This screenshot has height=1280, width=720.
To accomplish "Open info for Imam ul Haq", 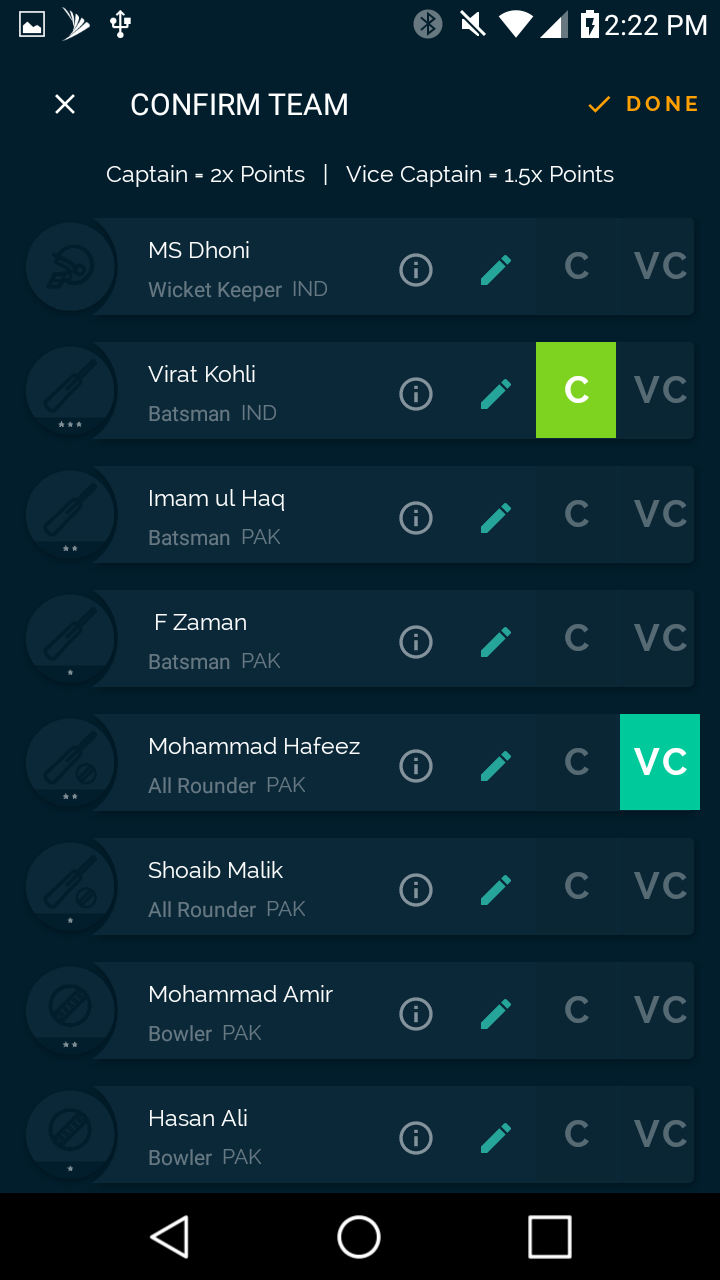I will pos(416,517).
